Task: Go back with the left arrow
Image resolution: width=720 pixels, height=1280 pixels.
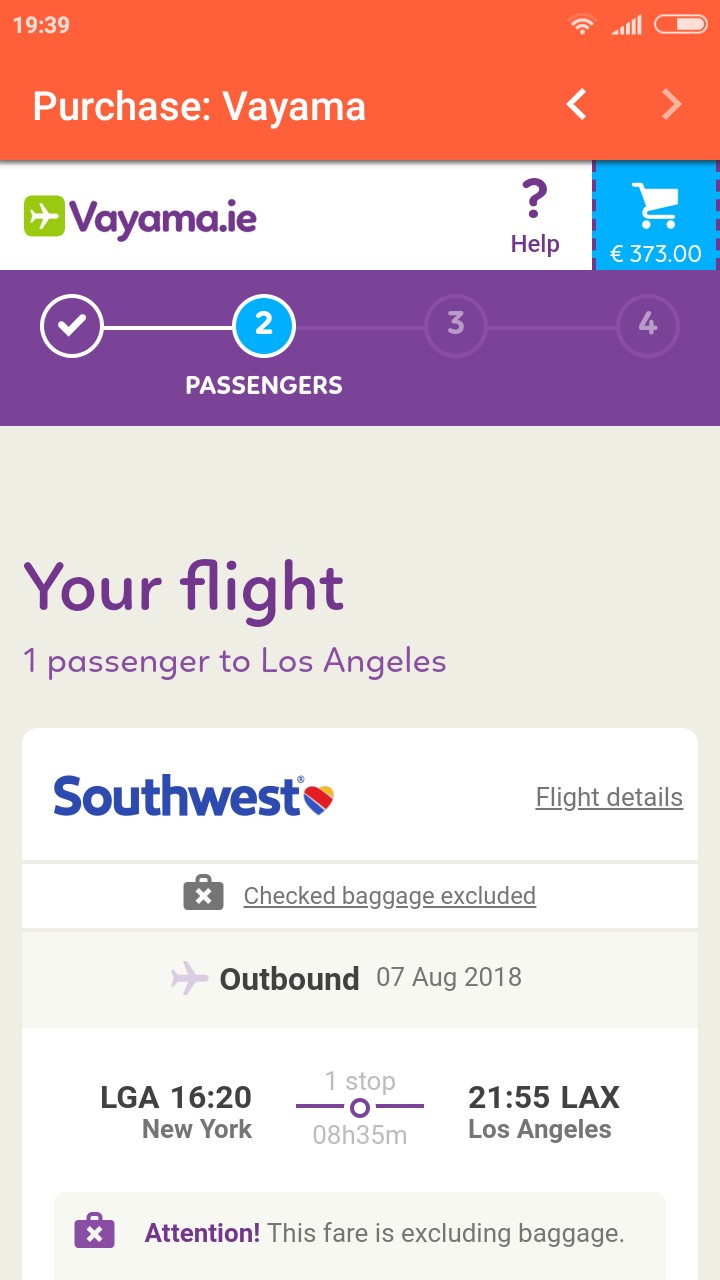Action: click(x=577, y=104)
